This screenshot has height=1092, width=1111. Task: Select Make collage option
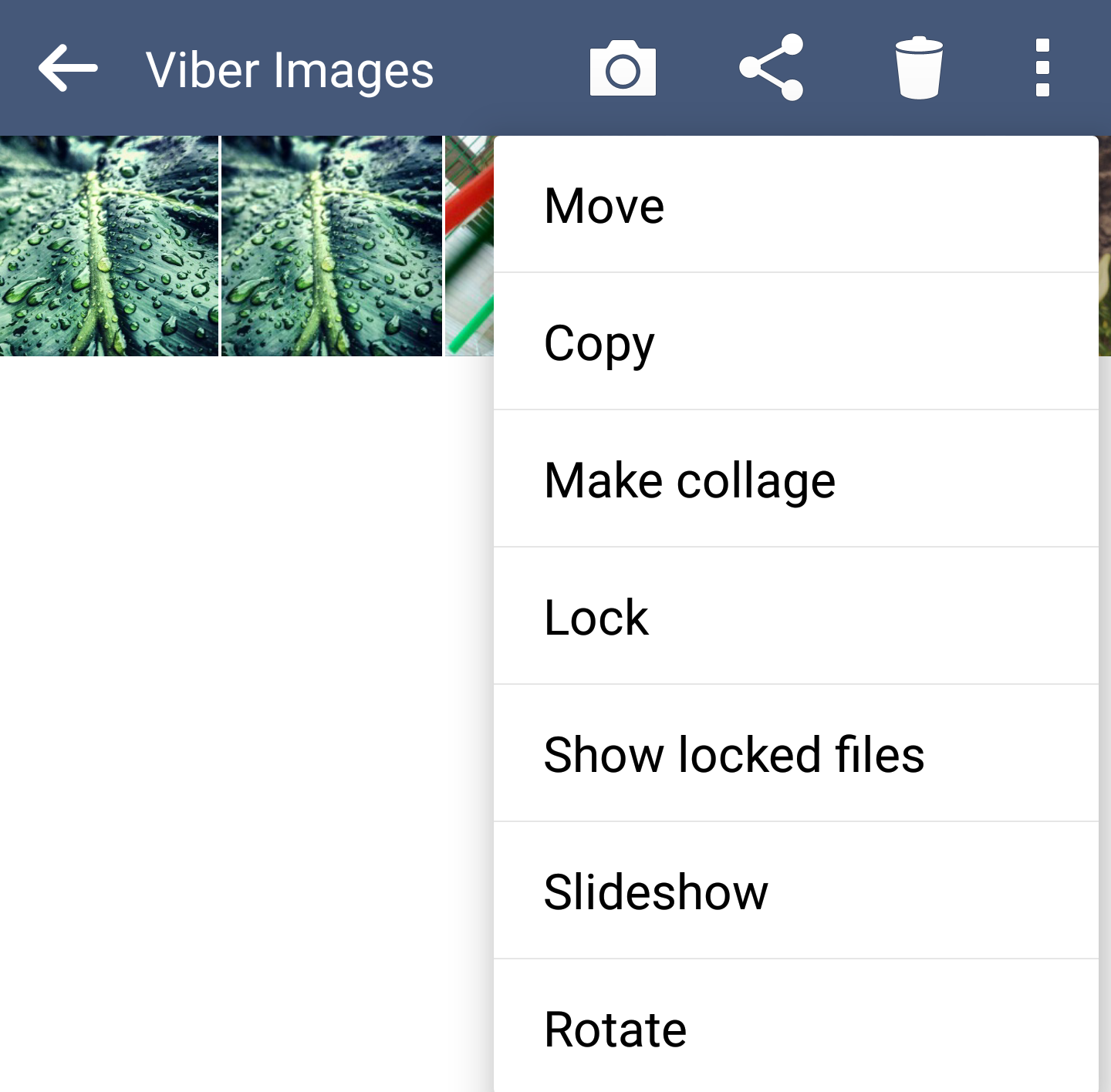(795, 480)
